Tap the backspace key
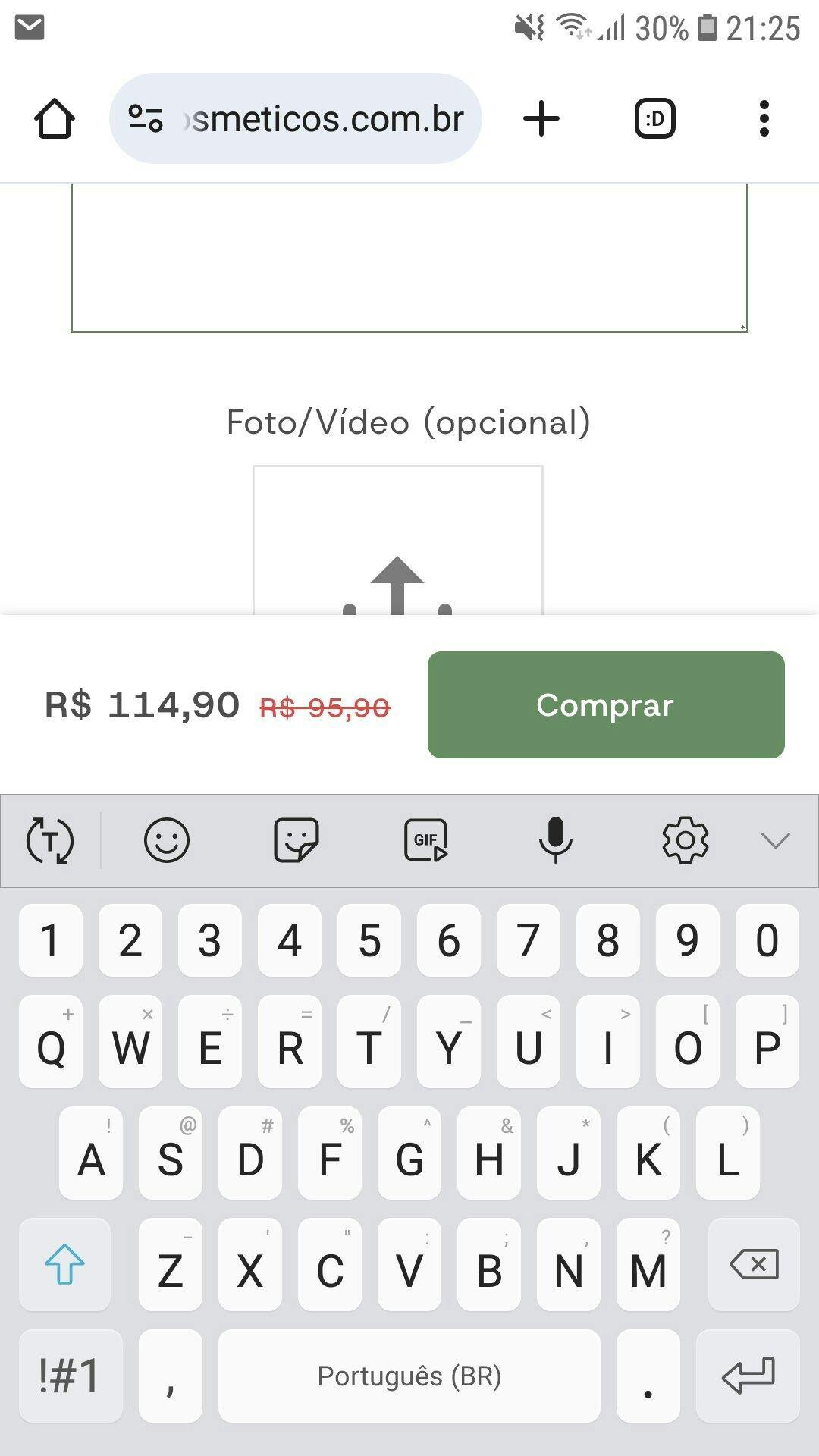 [x=754, y=1264]
